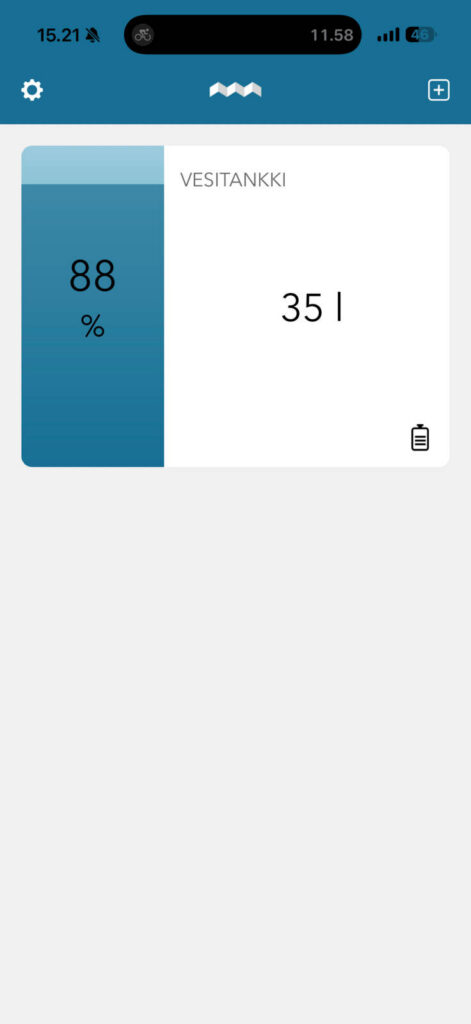
Task: Open the Vesitankki tank card
Action: tap(235, 306)
